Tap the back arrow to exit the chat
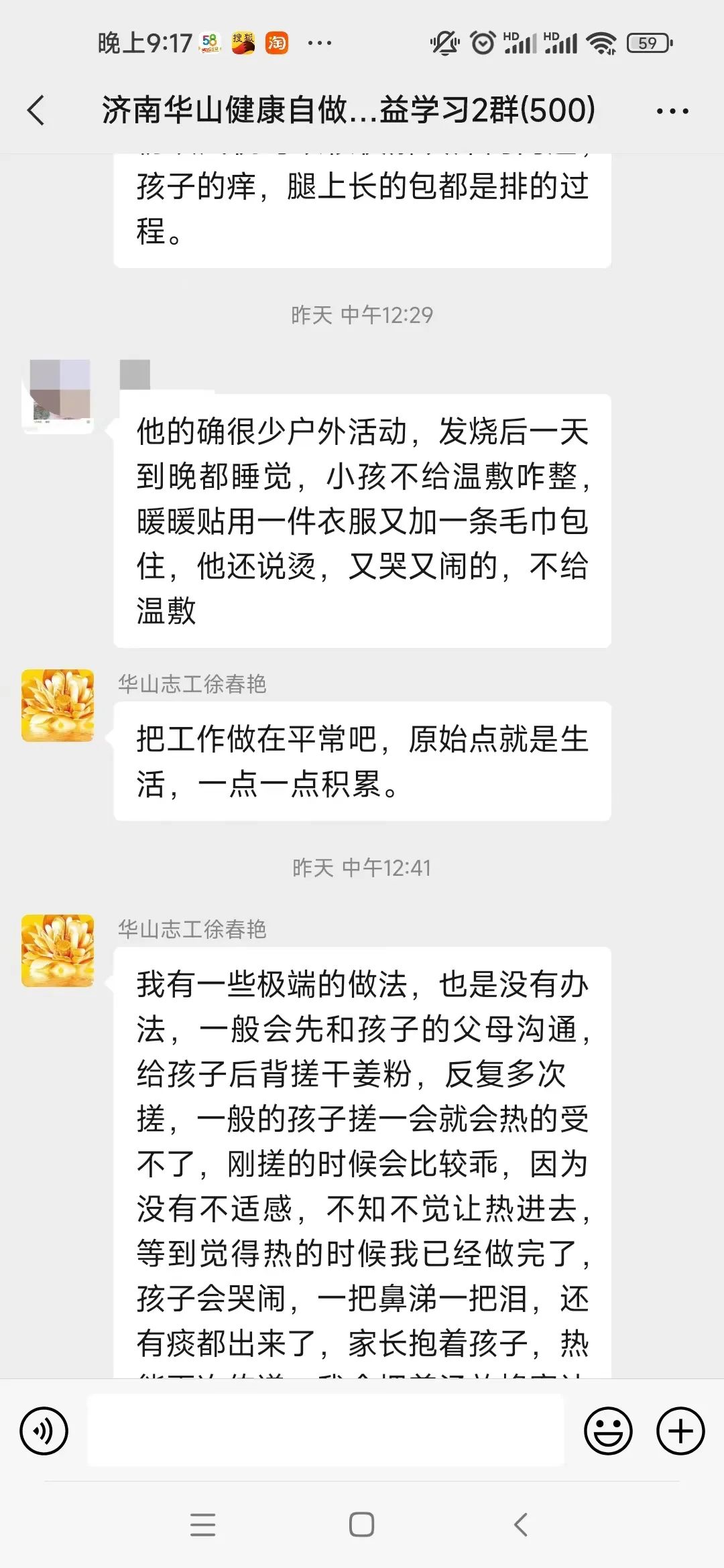Viewport: 724px width, 1568px height. pyautogui.click(x=38, y=111)
